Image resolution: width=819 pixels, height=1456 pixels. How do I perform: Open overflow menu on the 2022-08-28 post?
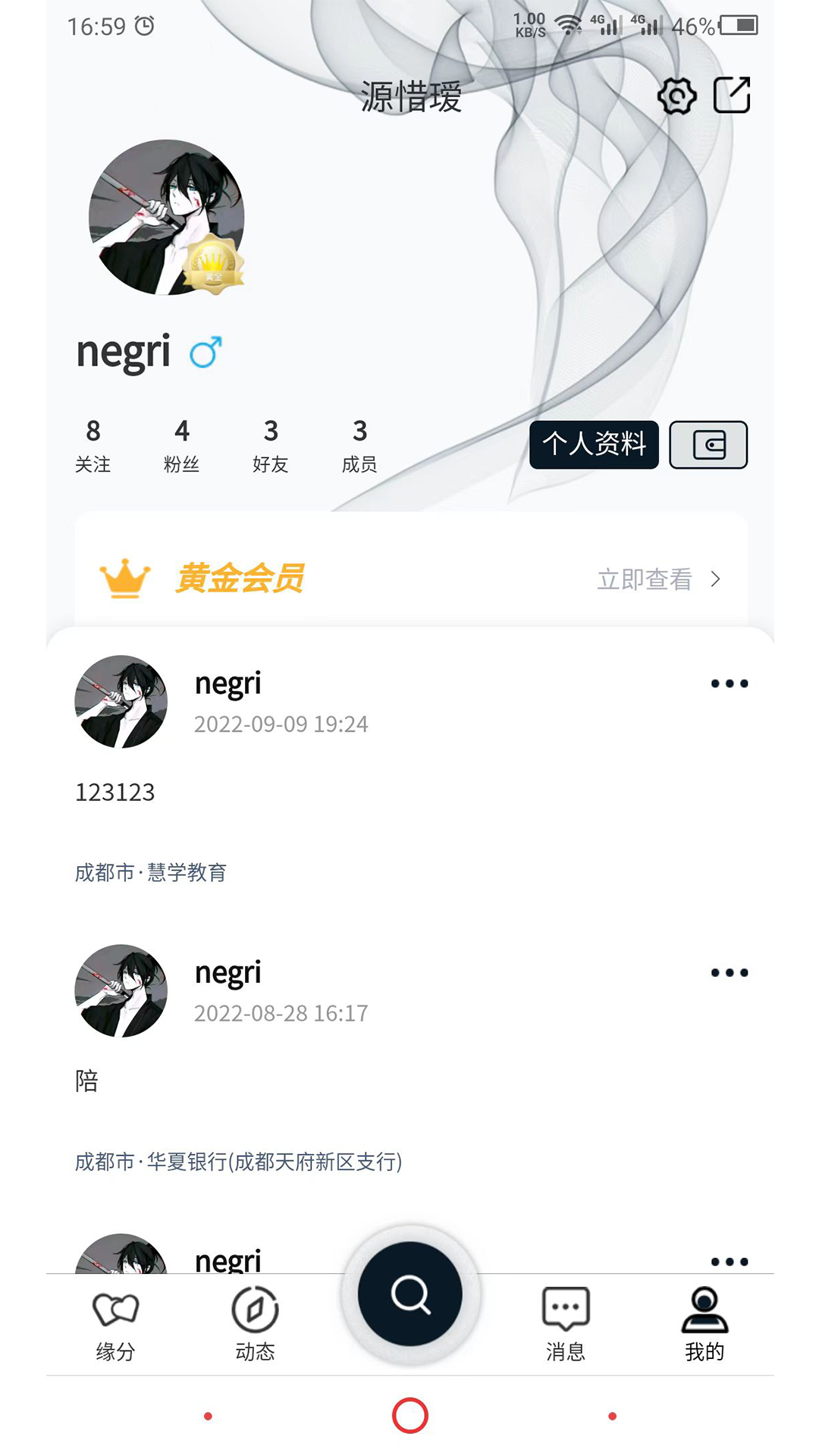[x=730, y=972]
